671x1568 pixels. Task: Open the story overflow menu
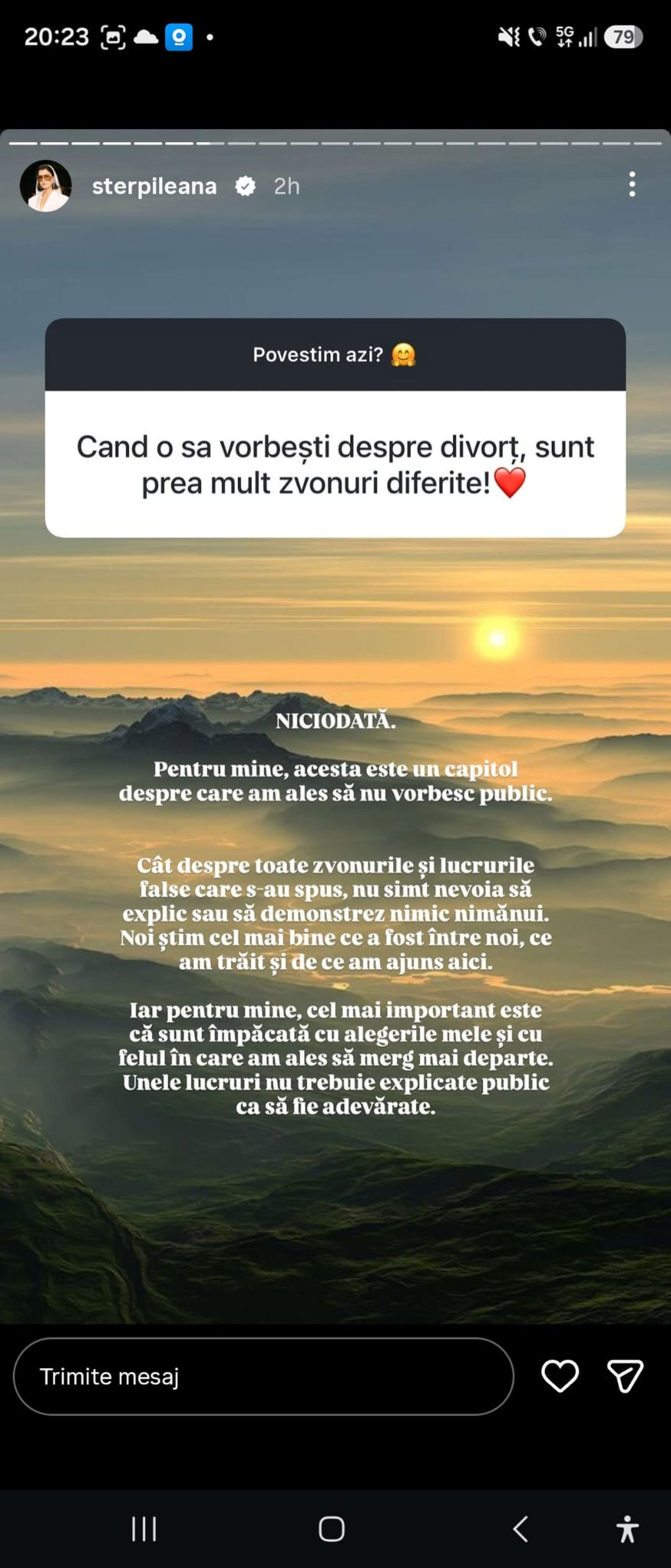click(632, 184)
